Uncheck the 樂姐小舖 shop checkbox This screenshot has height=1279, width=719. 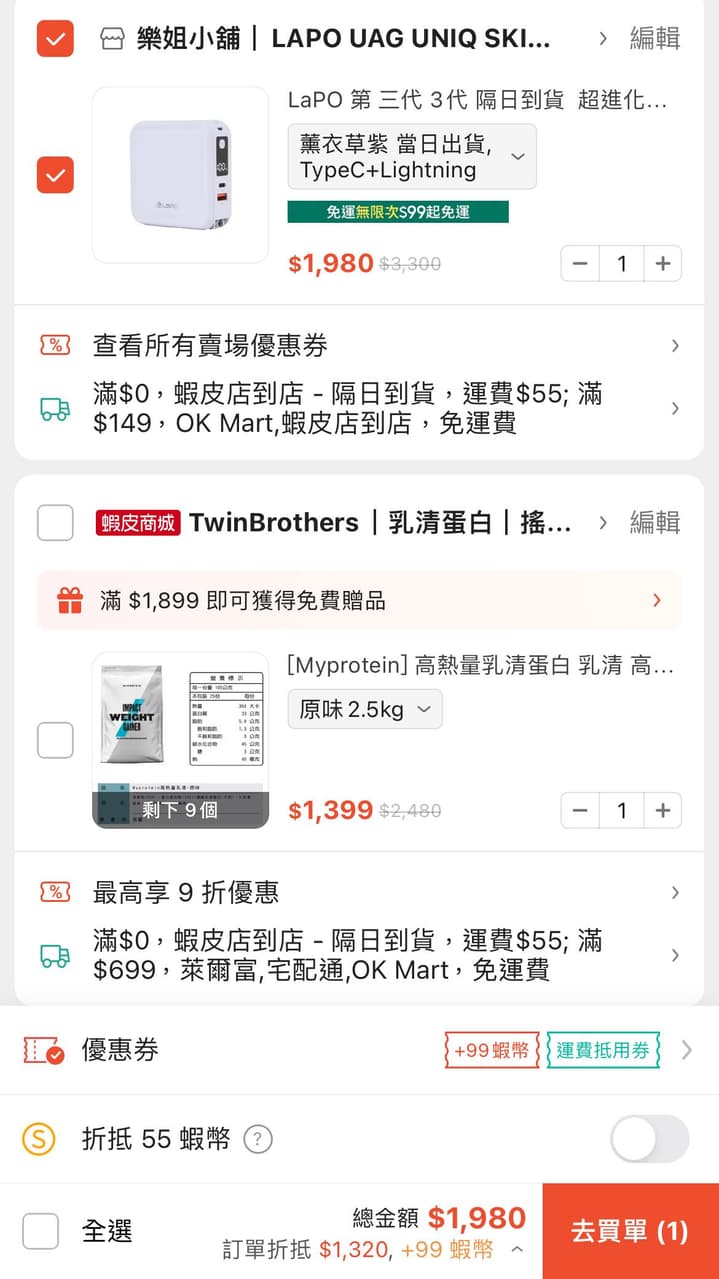(x=55, y=39)
